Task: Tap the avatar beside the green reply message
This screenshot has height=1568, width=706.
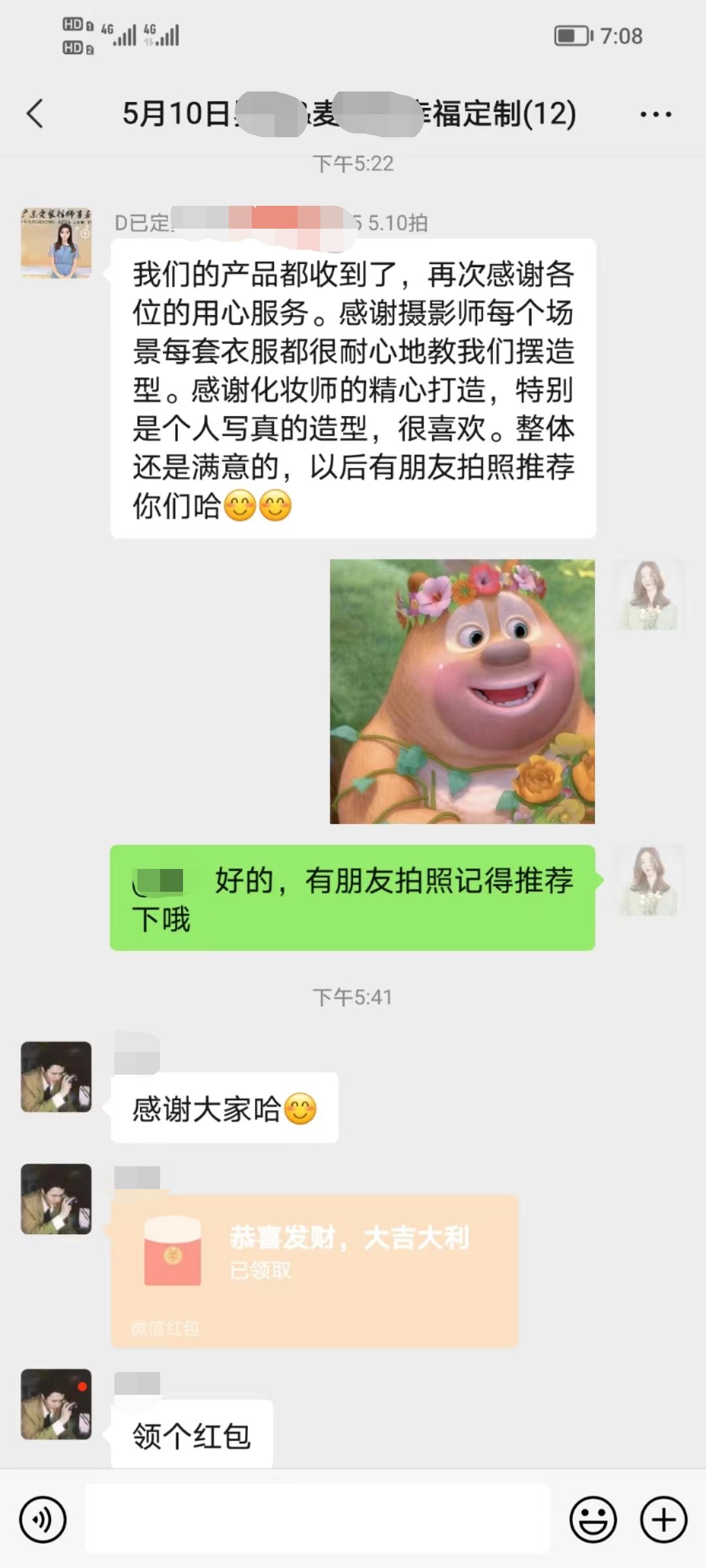Action: (x=649, y=881)
